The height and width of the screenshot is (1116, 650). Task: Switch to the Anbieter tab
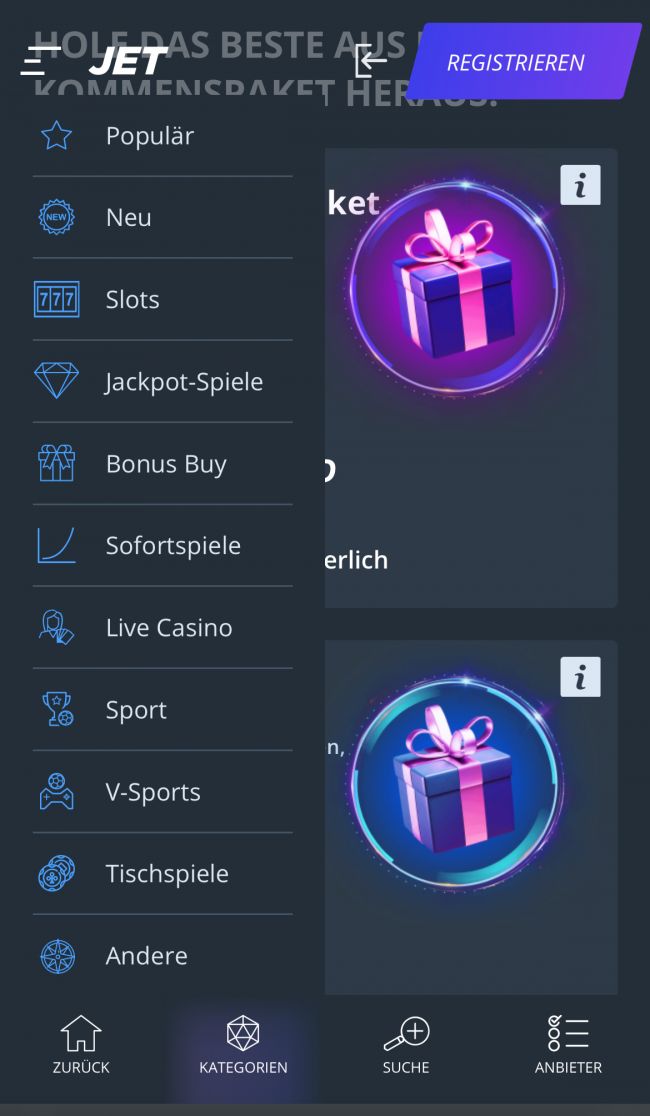click(568, 1046)
